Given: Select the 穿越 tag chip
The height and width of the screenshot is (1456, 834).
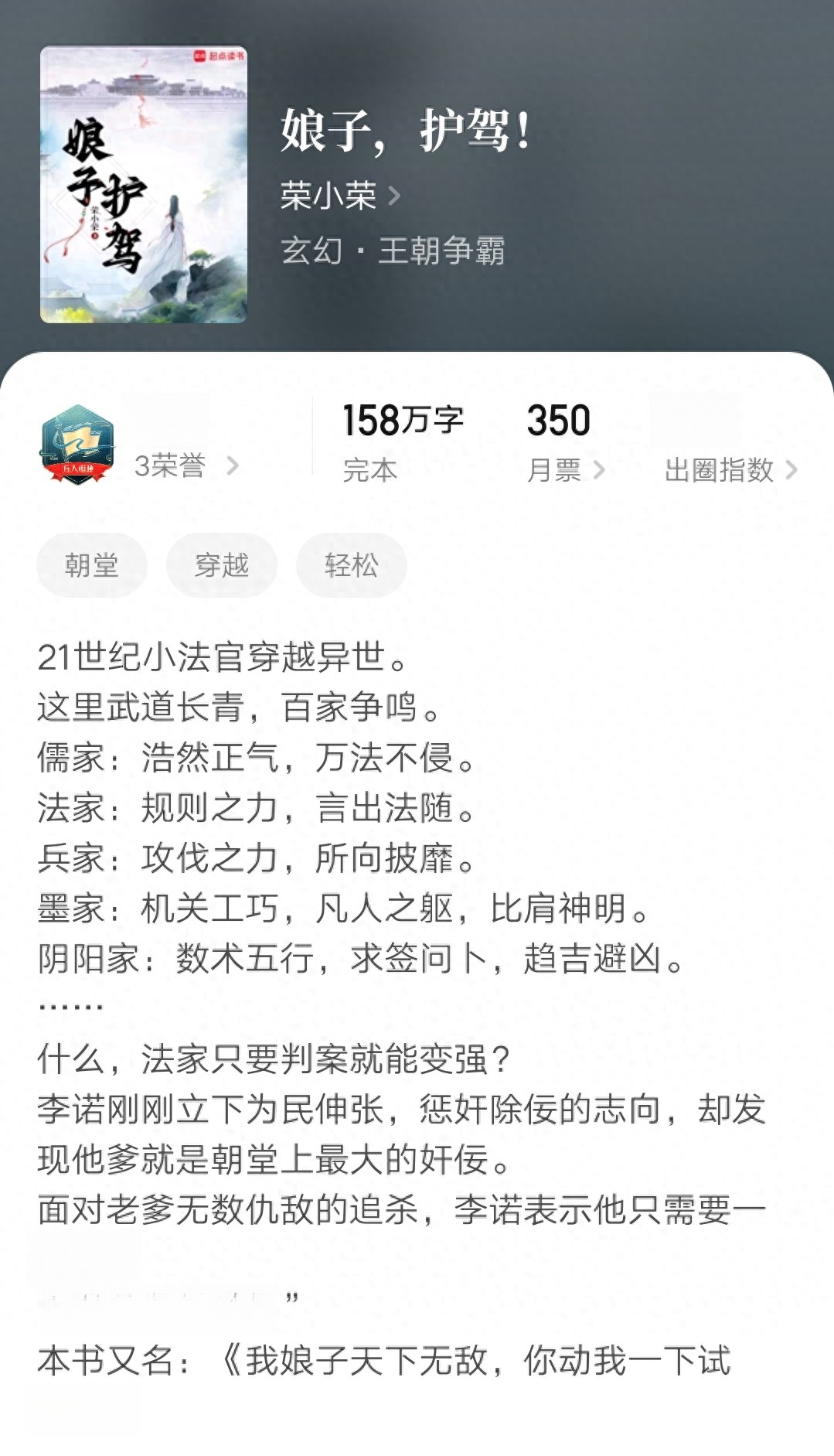Looking at the screenshot, I should [x=222, y=565].
